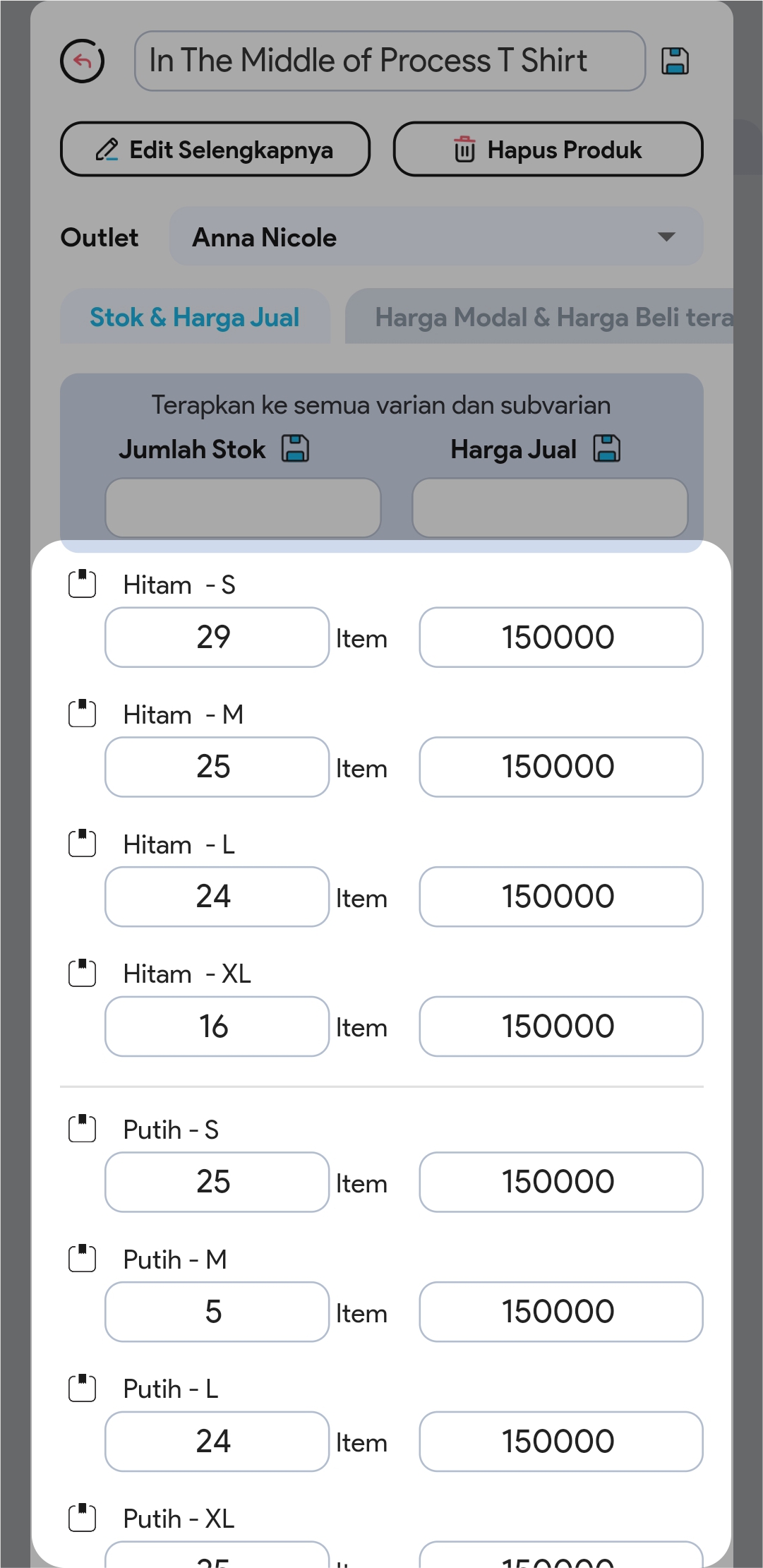The height and width of the screenshot is (1568, 763).
Task: Save the Putih - XL variant row
Action: pos(82,1518)
